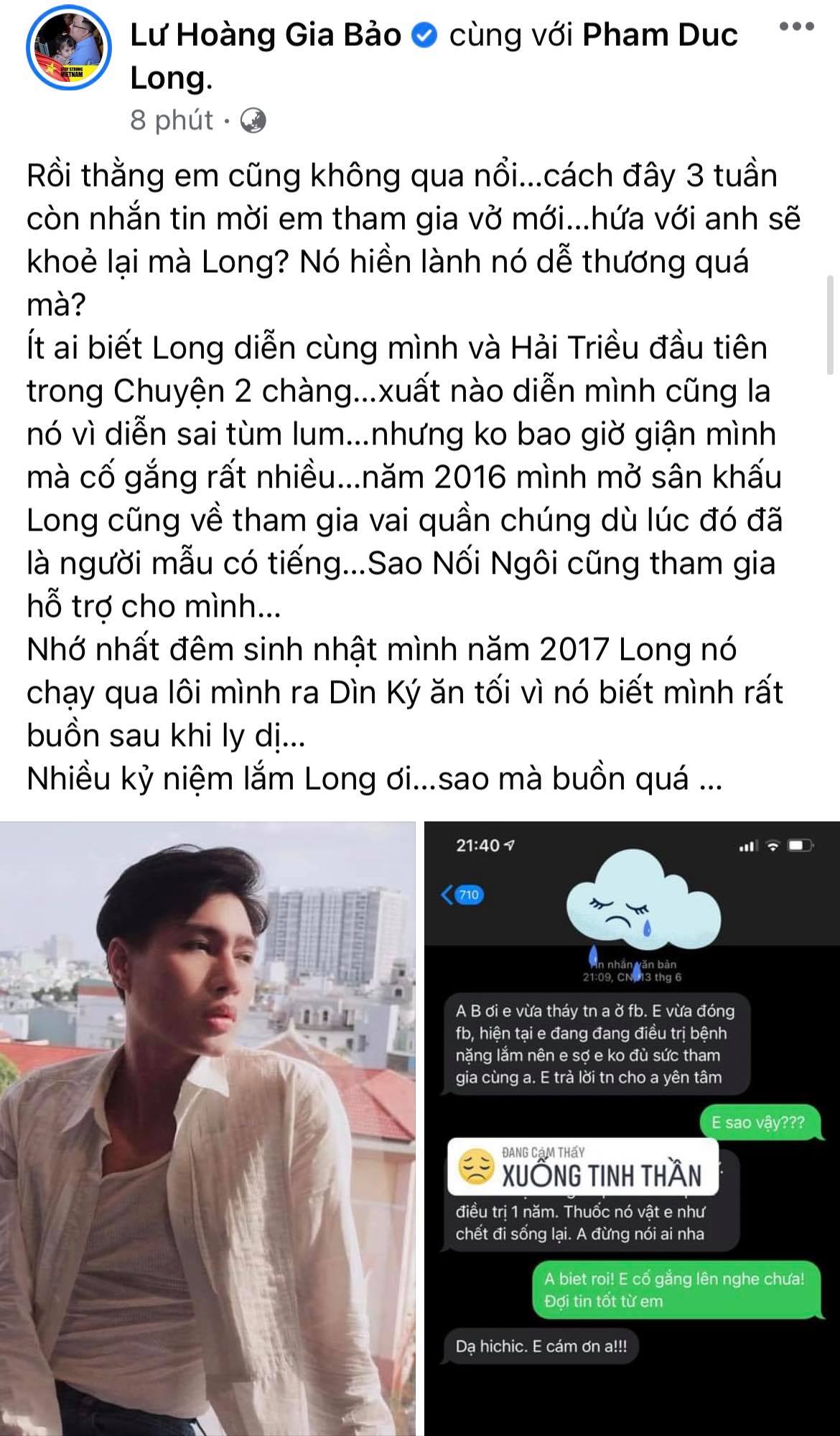Open the post's three-dot options menu
The image size is (840, 1436).
click(x=796, y=27)
